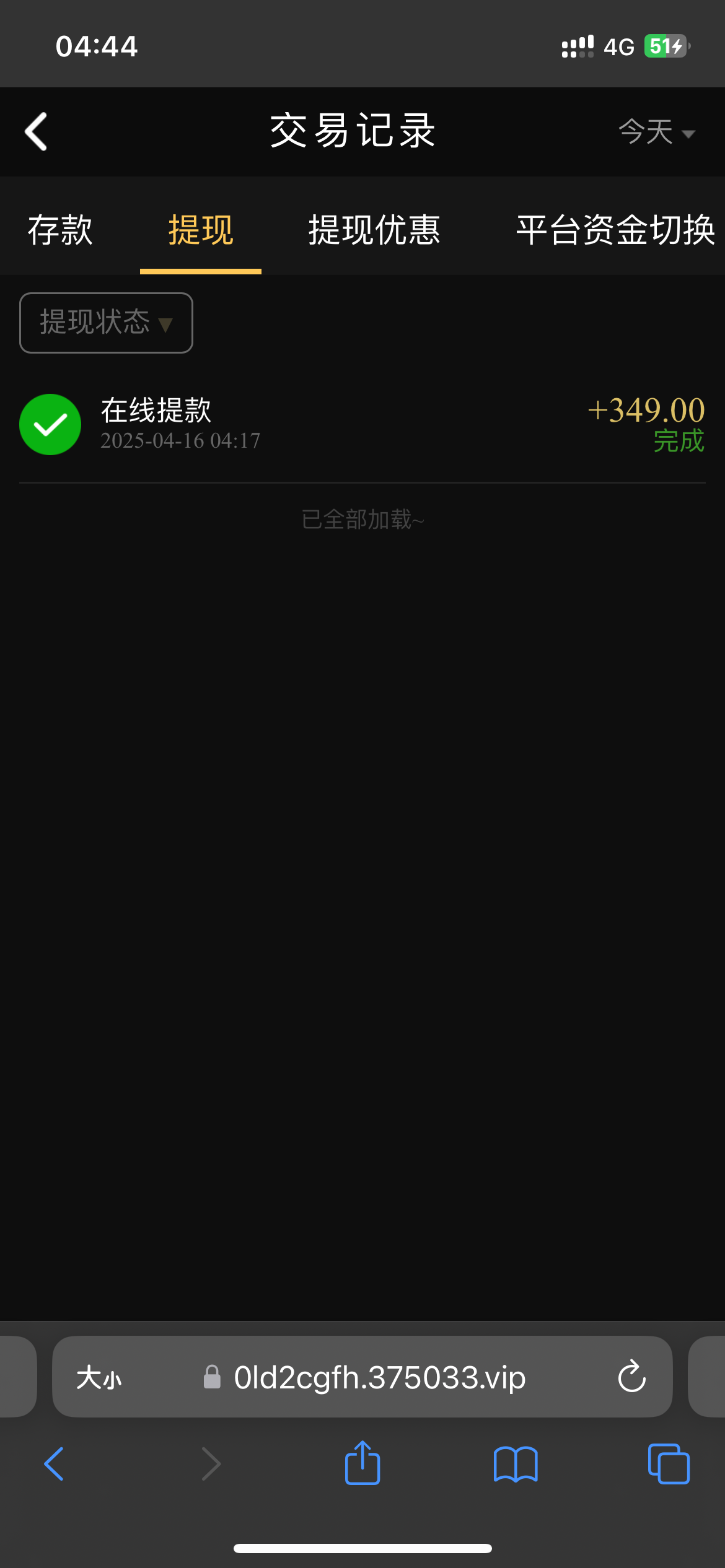The height and width of the screenshot is (1568, 725).
Task: Open the Safari tab switcher icon
Action: [x=667, y=1464]
